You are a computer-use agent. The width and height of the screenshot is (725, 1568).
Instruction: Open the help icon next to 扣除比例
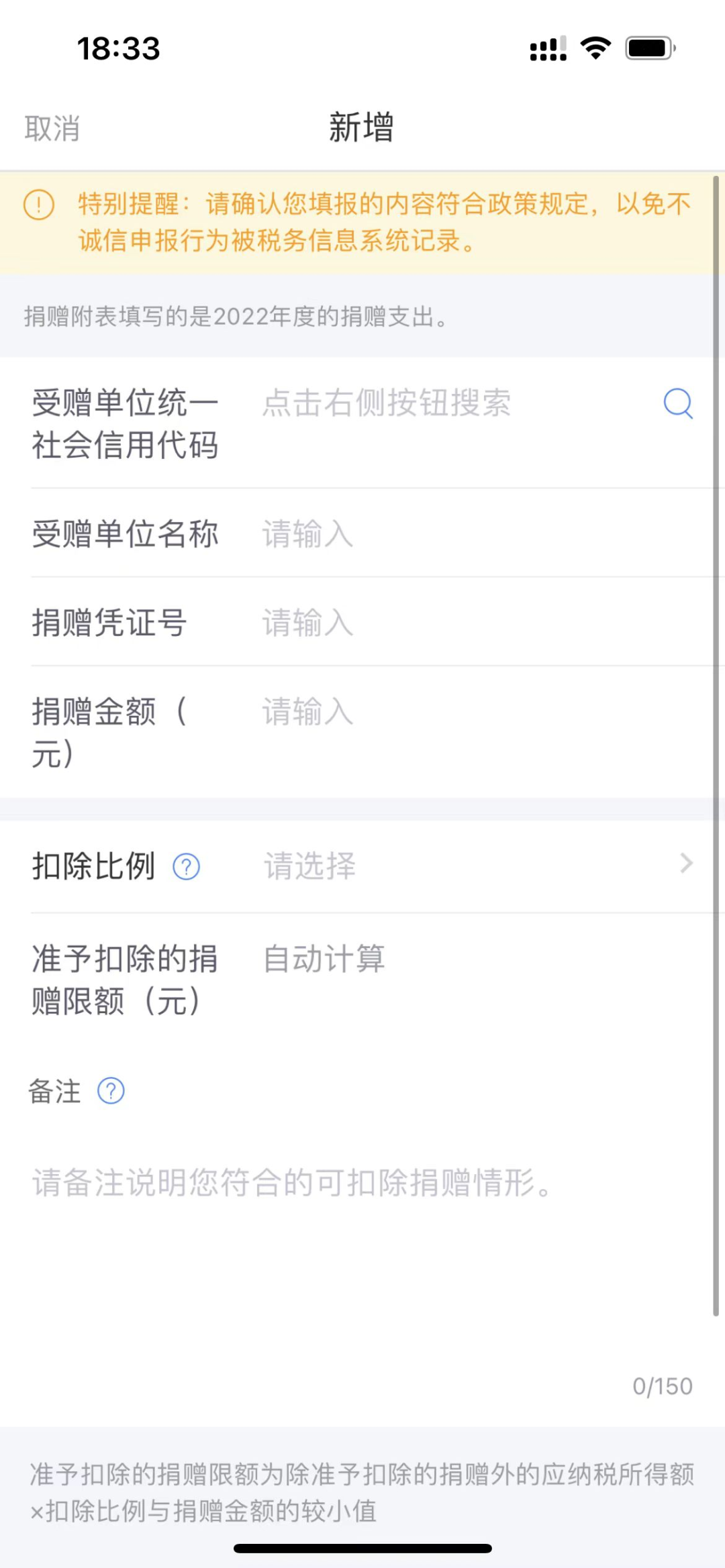(186, 866)
